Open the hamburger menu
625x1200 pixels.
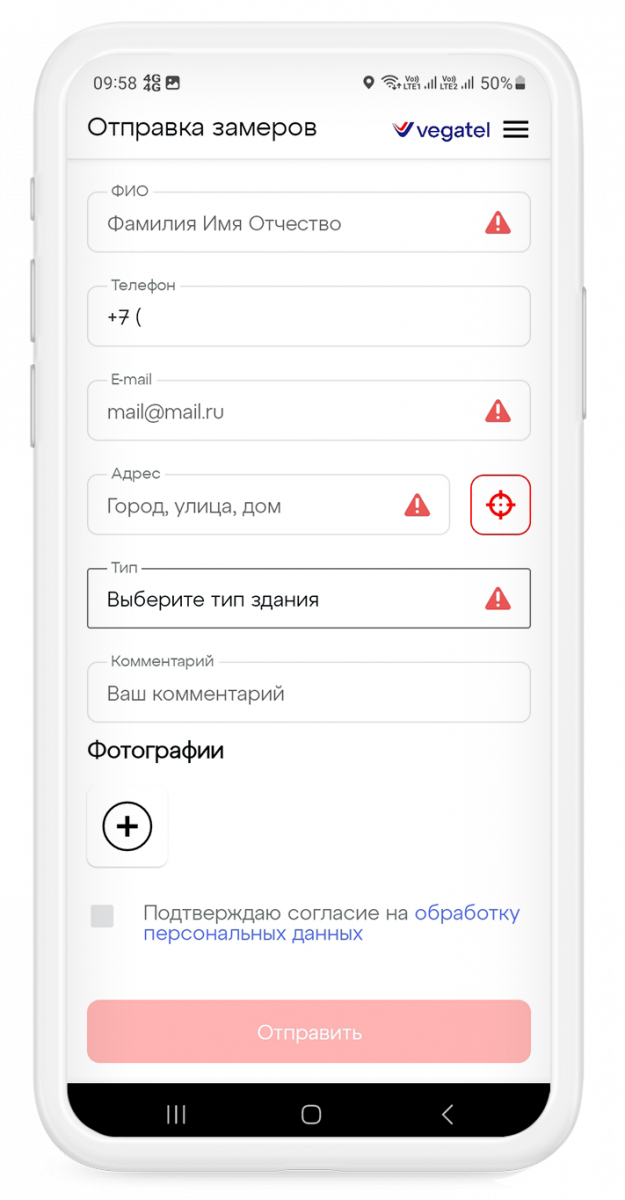tap(515, 130)
